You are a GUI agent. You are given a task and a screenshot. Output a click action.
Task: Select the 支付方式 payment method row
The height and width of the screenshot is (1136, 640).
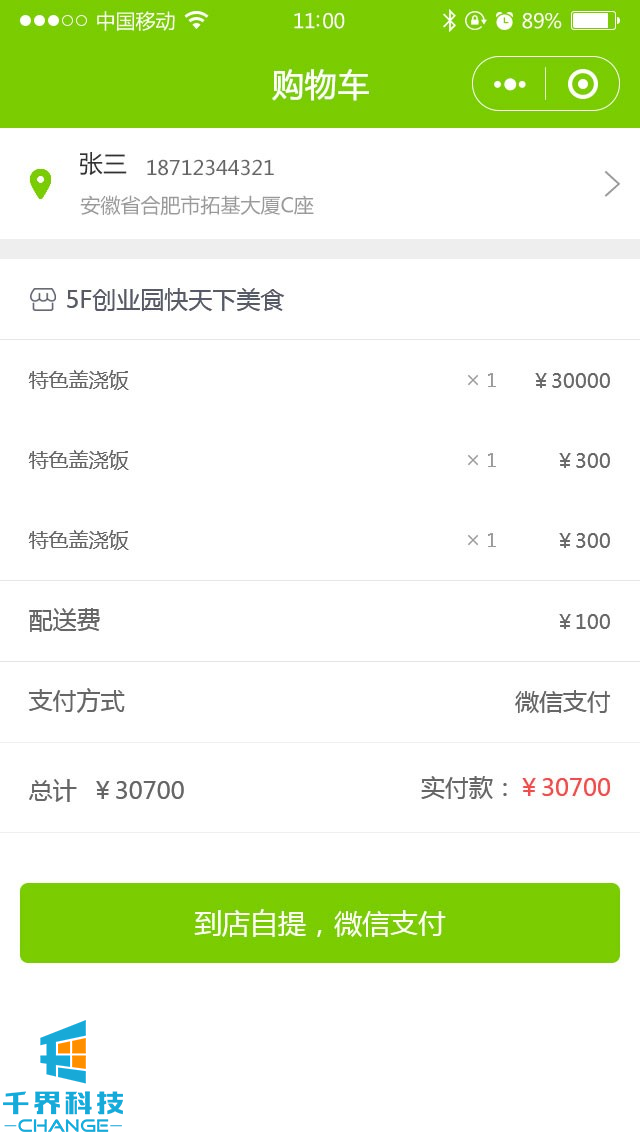tap(320, 702)
